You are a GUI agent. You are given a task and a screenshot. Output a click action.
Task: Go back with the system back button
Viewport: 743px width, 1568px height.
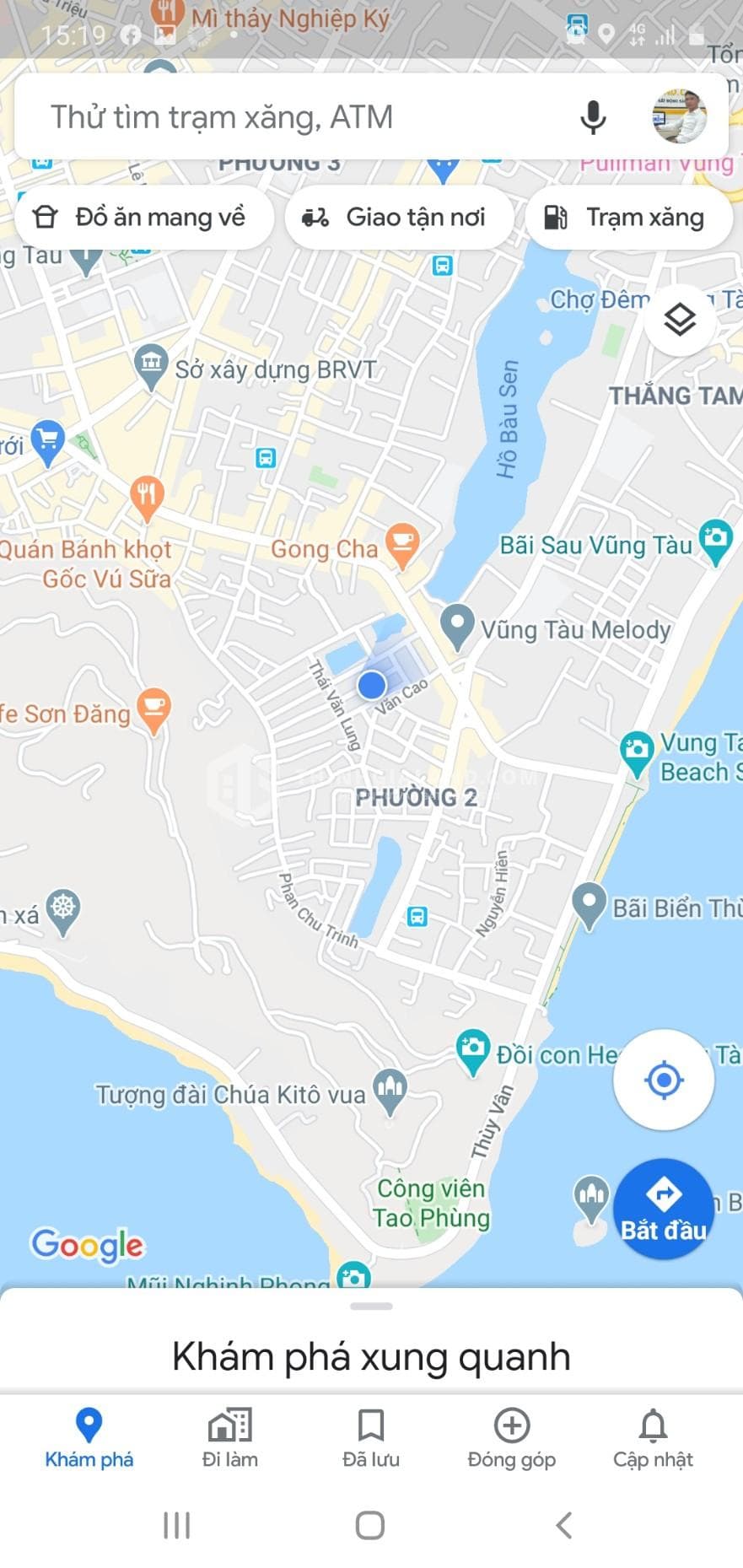click(x=564, y=1525)
